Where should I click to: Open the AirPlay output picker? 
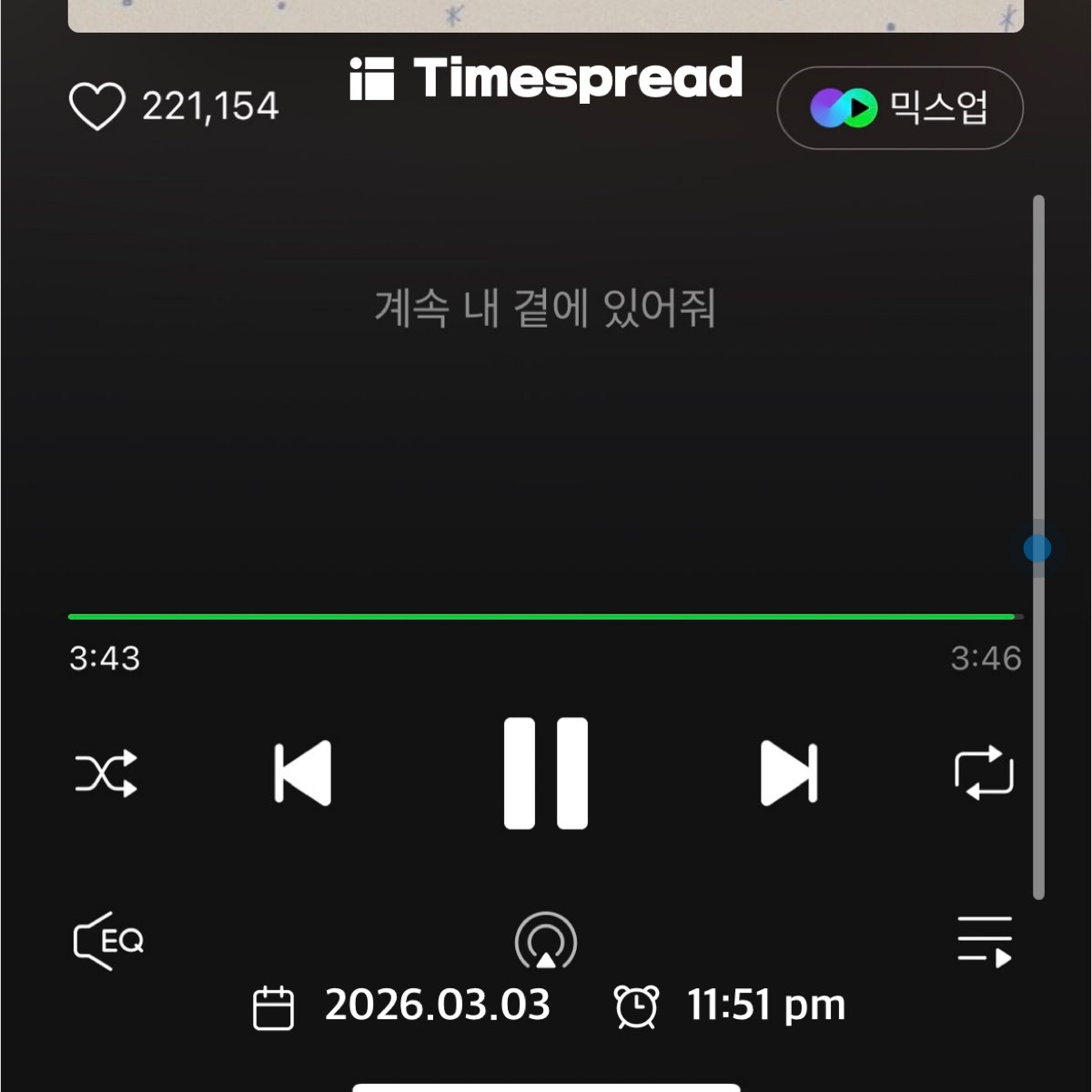[546, 942]
